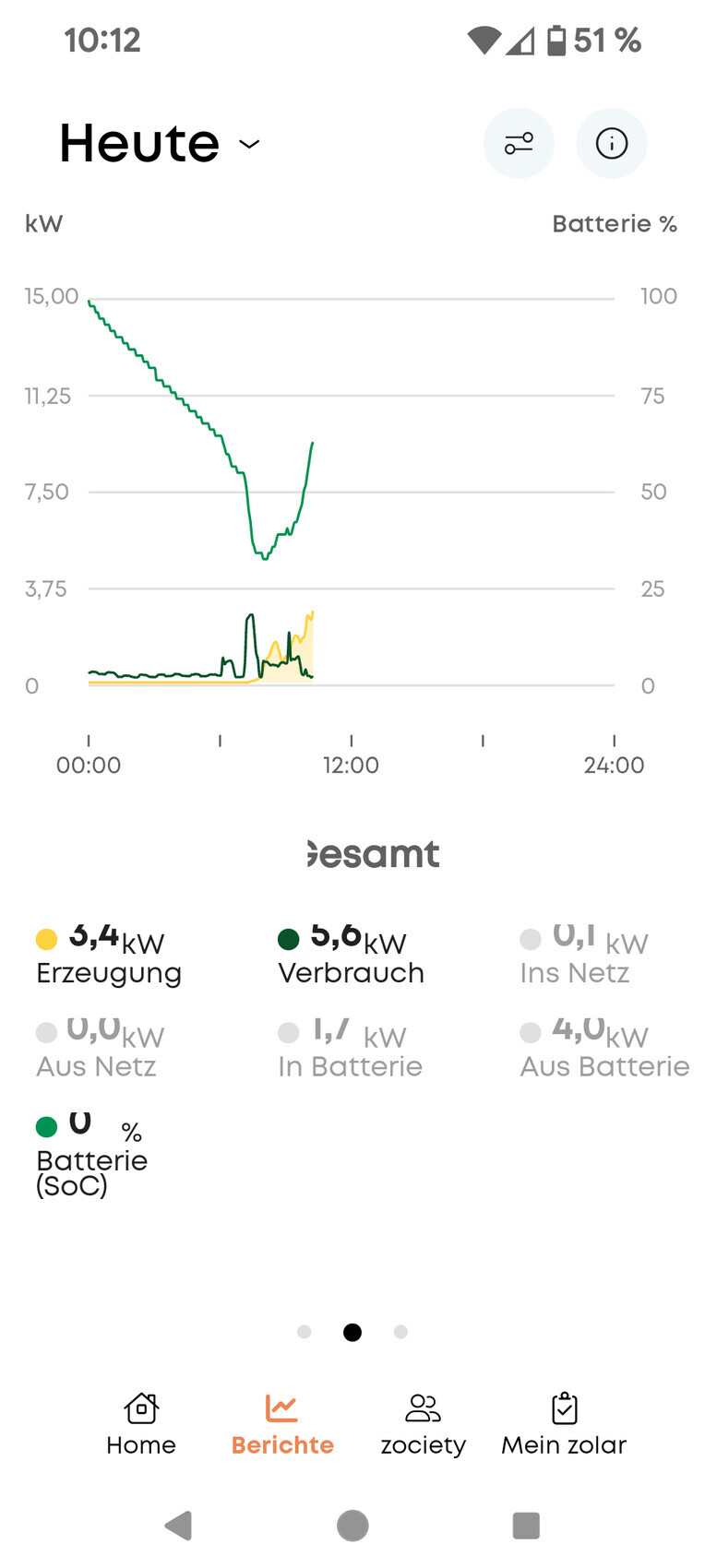Tap the system back button

pyautogui.click(x=178, y=1526)
